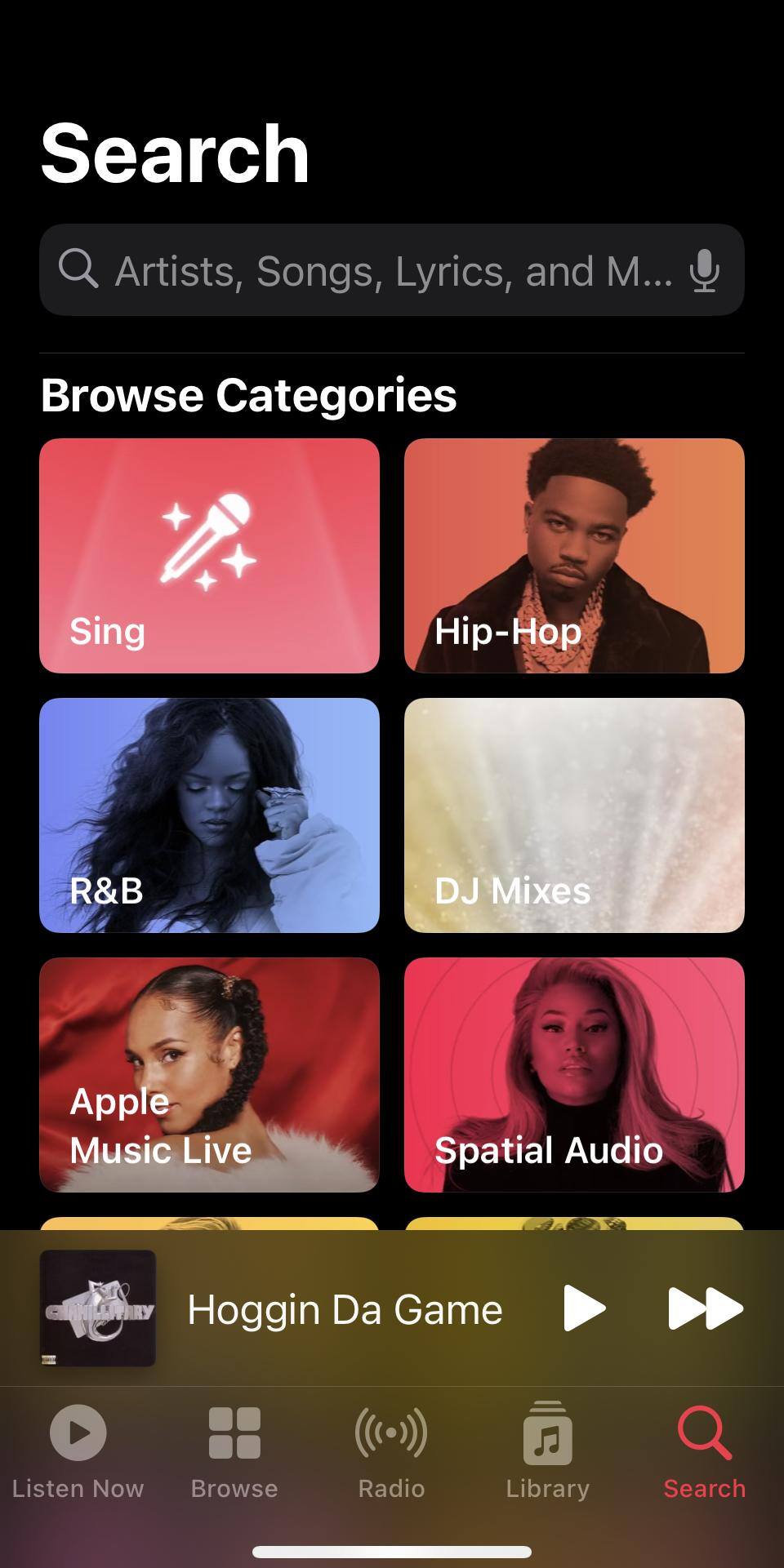Screen dimensions: 784x1568
Task: Open the Library tab
Action: pyautogui.click(x=548, y=1450)
